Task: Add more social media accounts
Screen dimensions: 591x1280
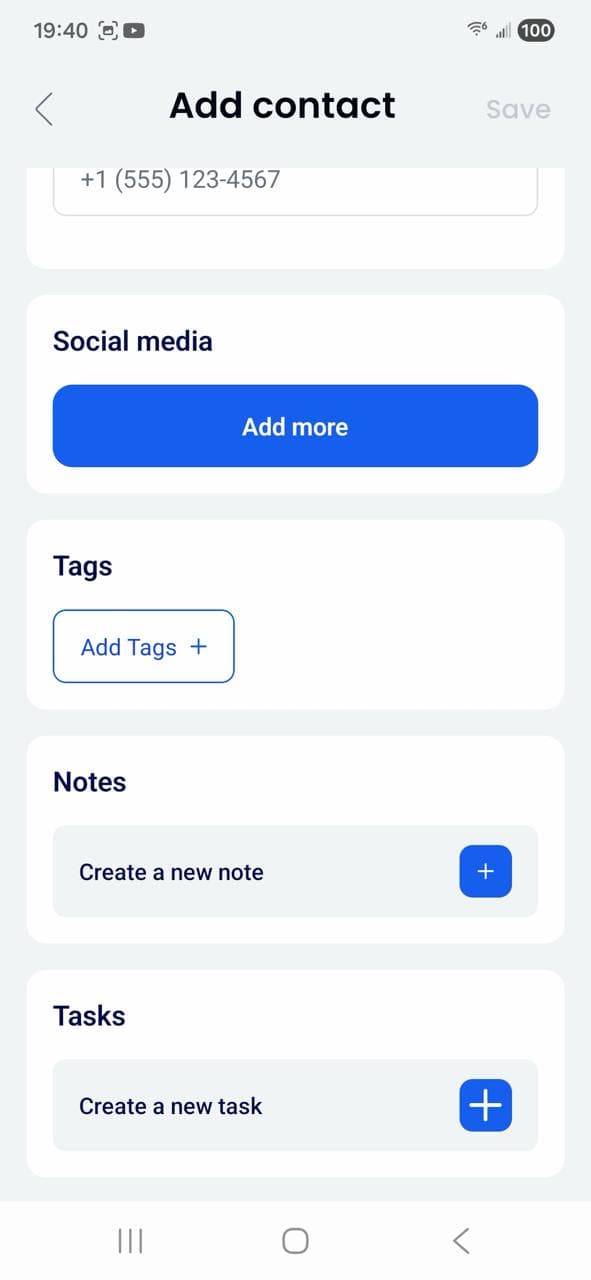Action: click(x=295, y=426)
